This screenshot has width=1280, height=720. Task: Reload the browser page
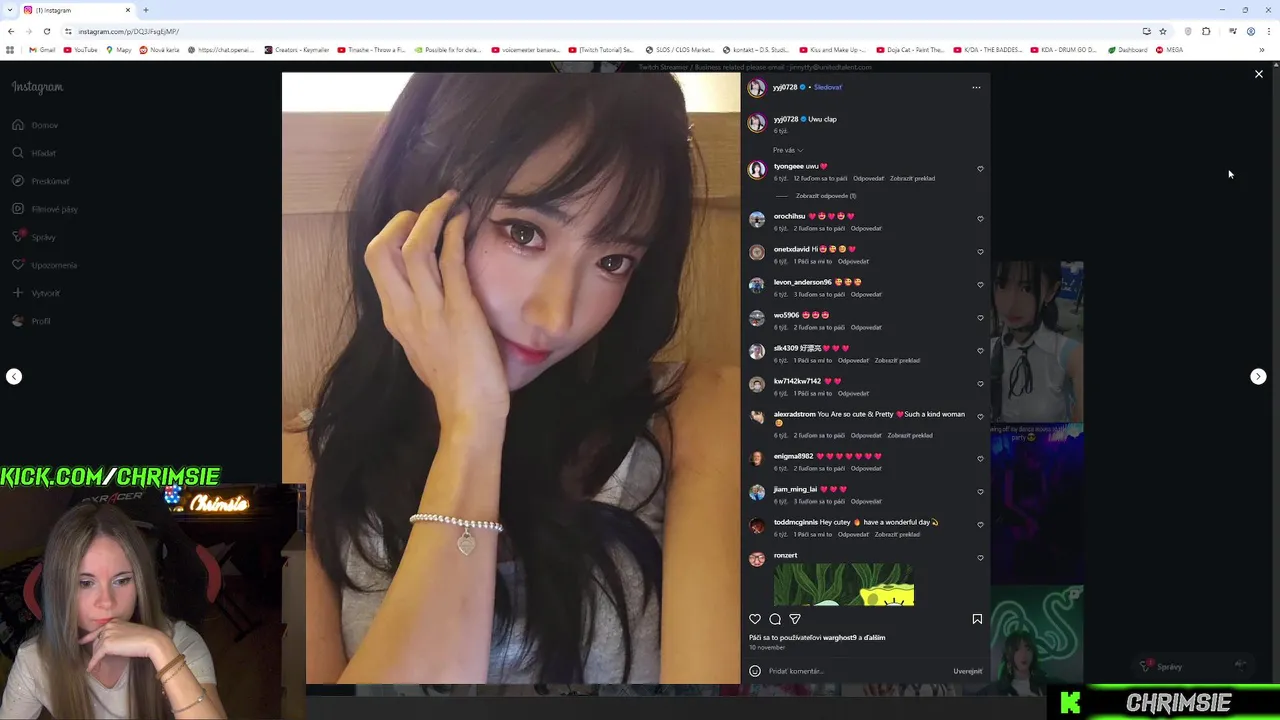click(x=46, y=31)
